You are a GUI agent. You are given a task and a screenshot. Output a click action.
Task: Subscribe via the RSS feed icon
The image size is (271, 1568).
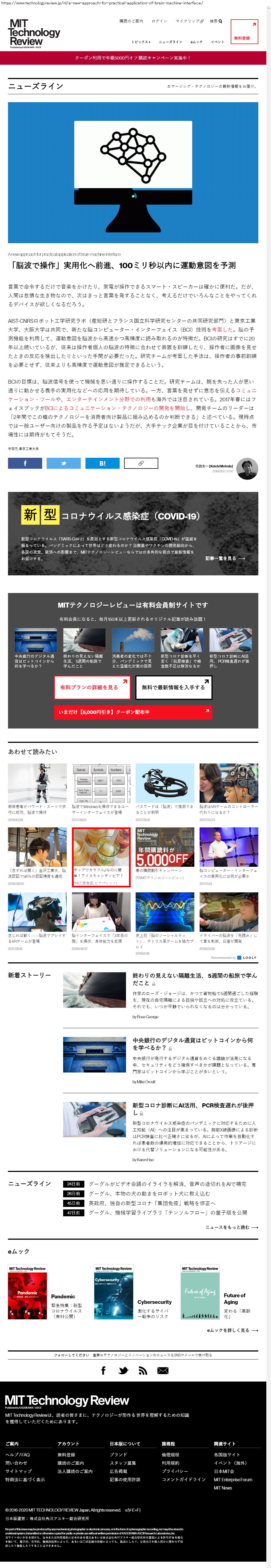(143, 1371)
